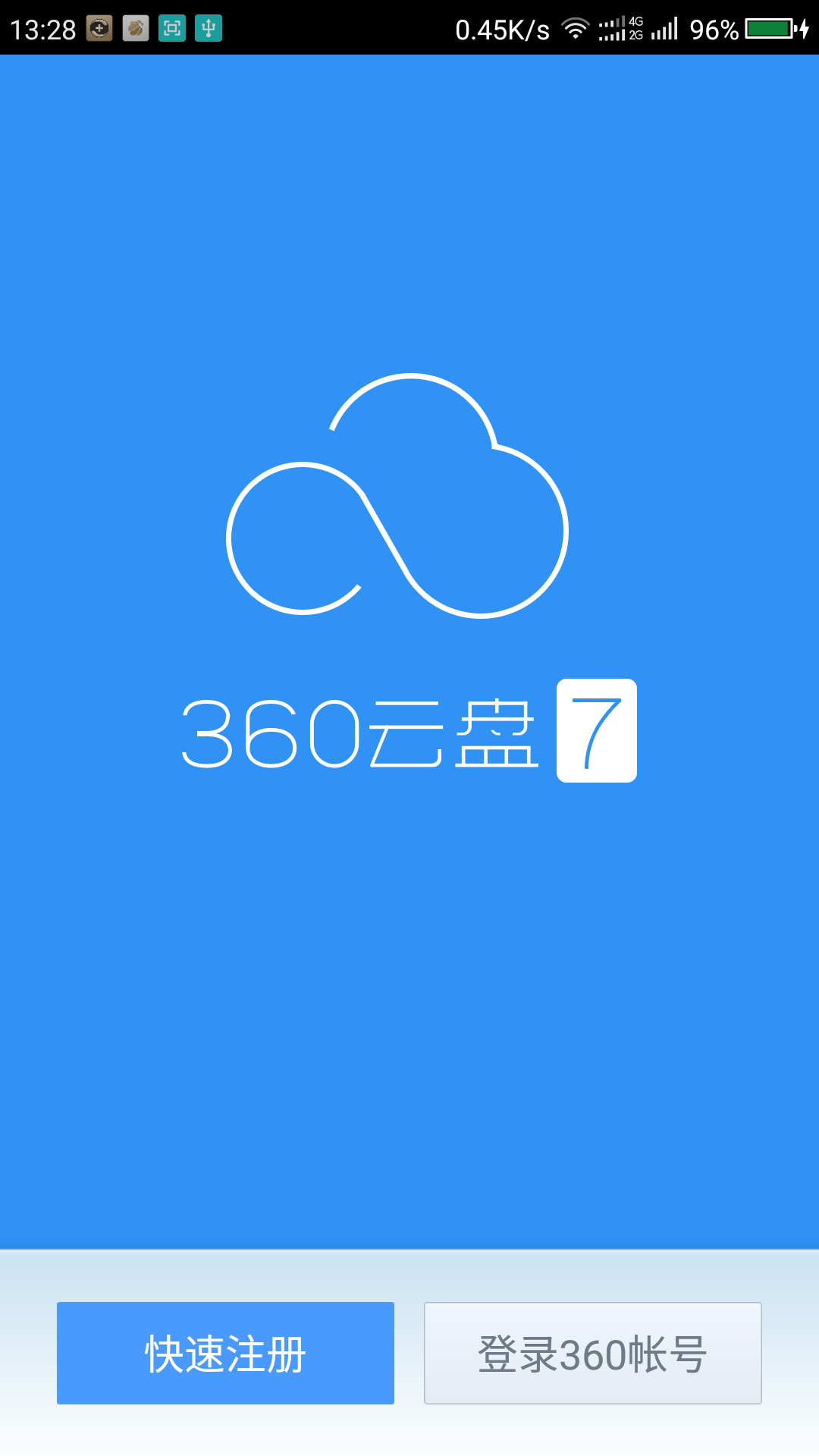Click the gold circular notification icon
819x1456 pixels.
(x=99, y=28)
